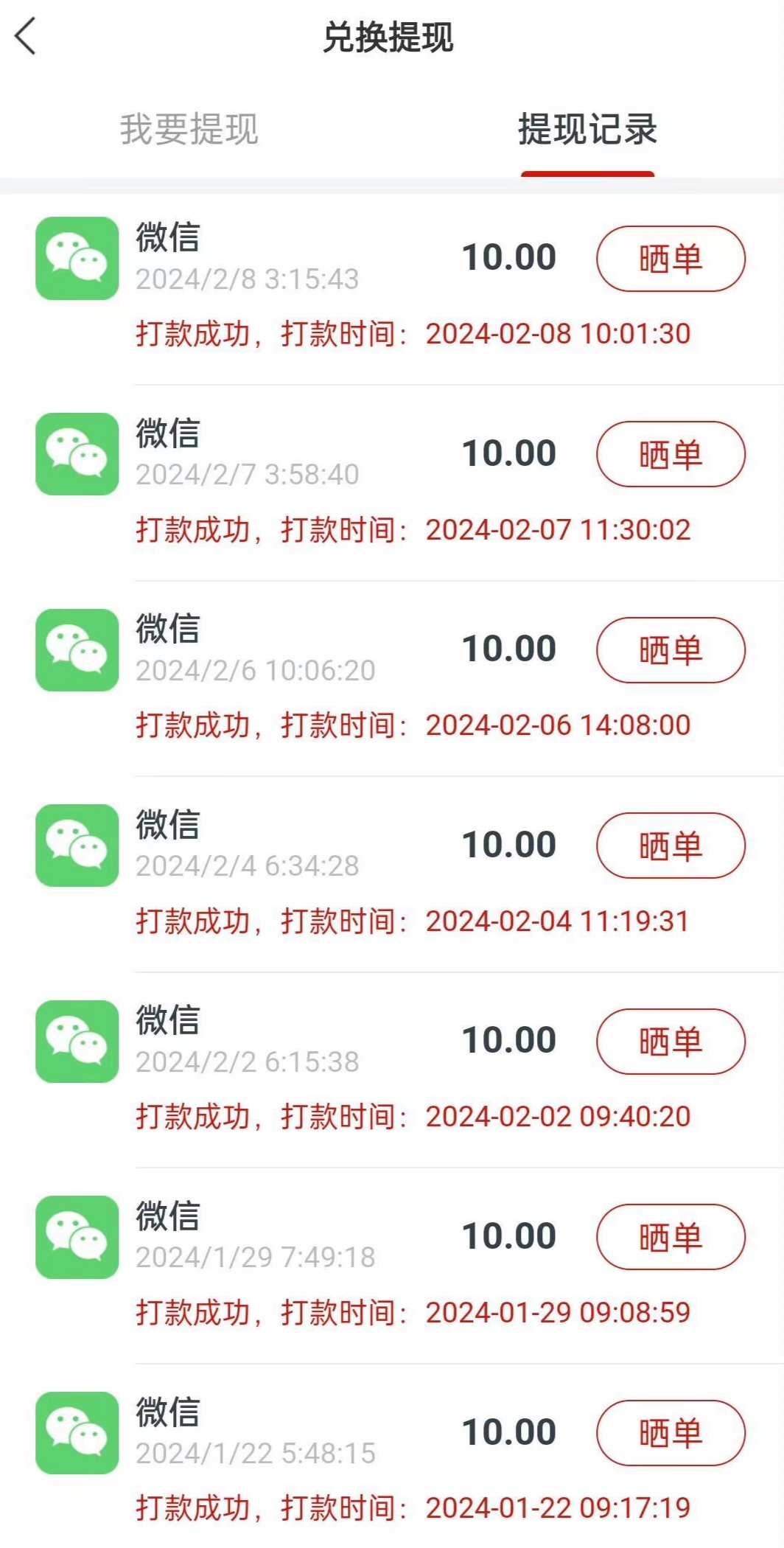
Task: Tap 晒单 for the 2024/2/8 withdrawal
Action: click(x=671, y=259)
